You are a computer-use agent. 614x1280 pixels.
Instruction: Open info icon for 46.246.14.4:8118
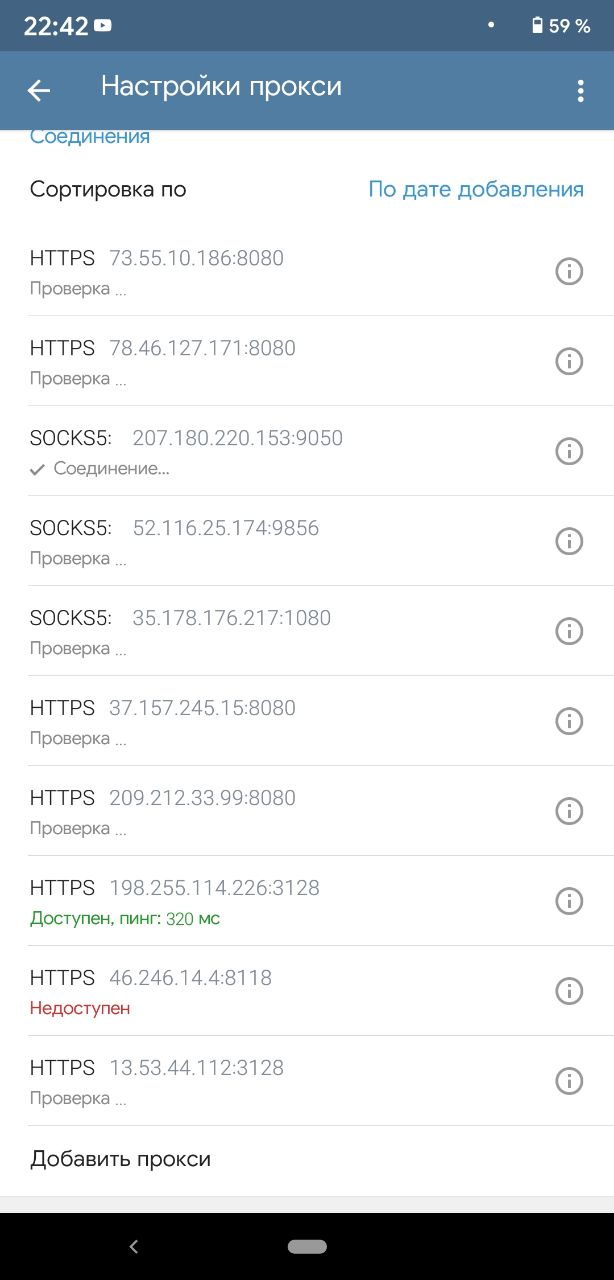point(569,991)
